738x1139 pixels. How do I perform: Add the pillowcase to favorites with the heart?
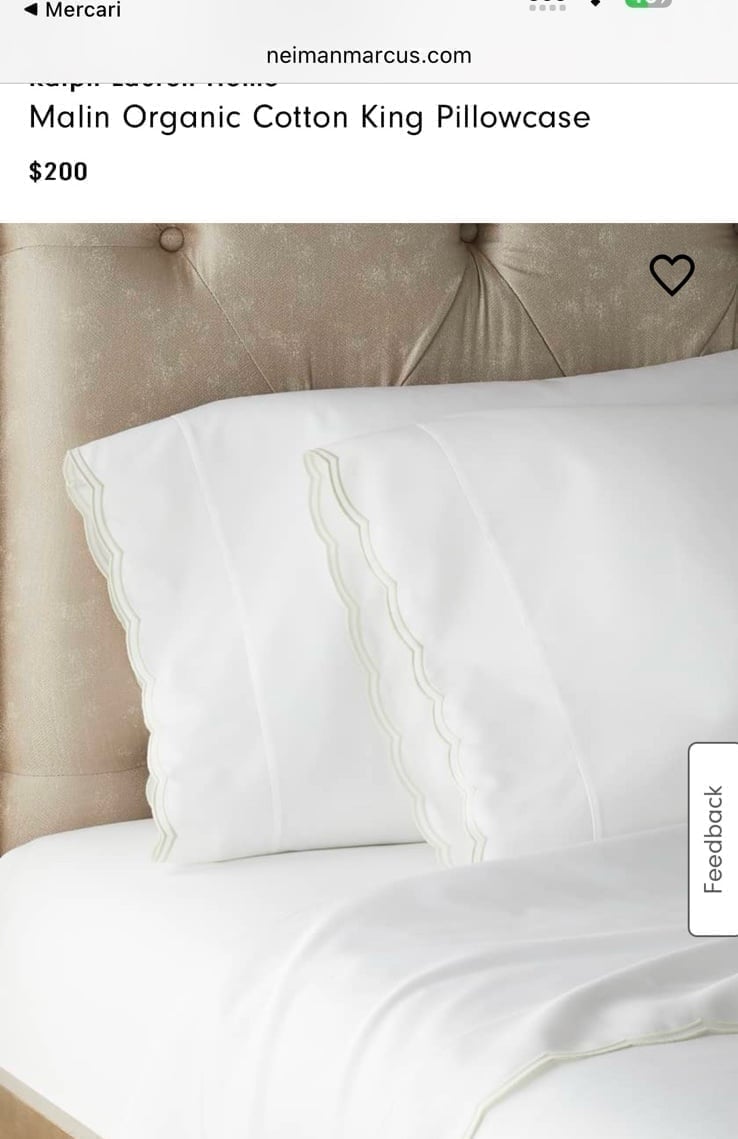(672, 275)
